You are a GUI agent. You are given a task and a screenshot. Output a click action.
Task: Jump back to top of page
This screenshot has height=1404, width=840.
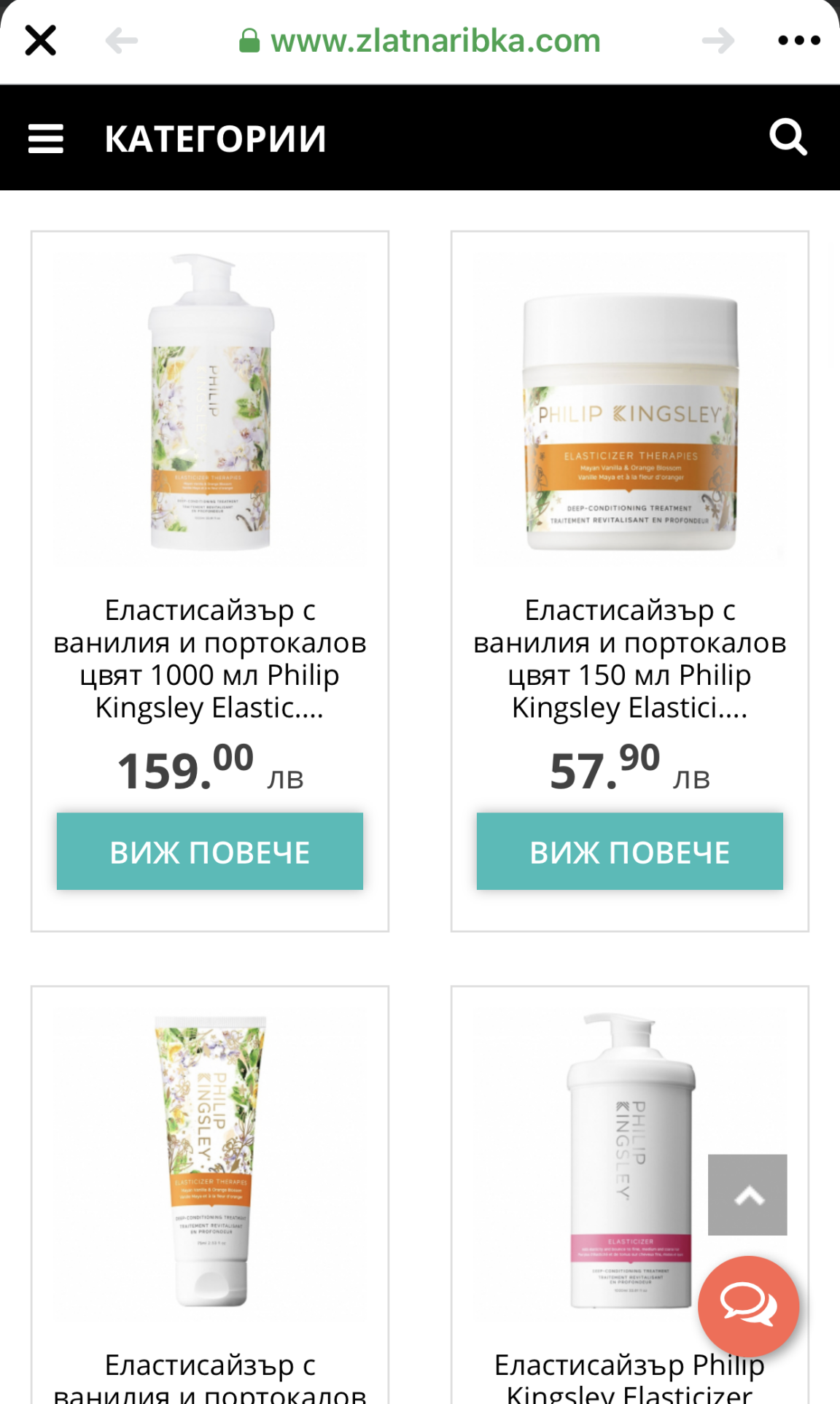[x=747, y=1195]
